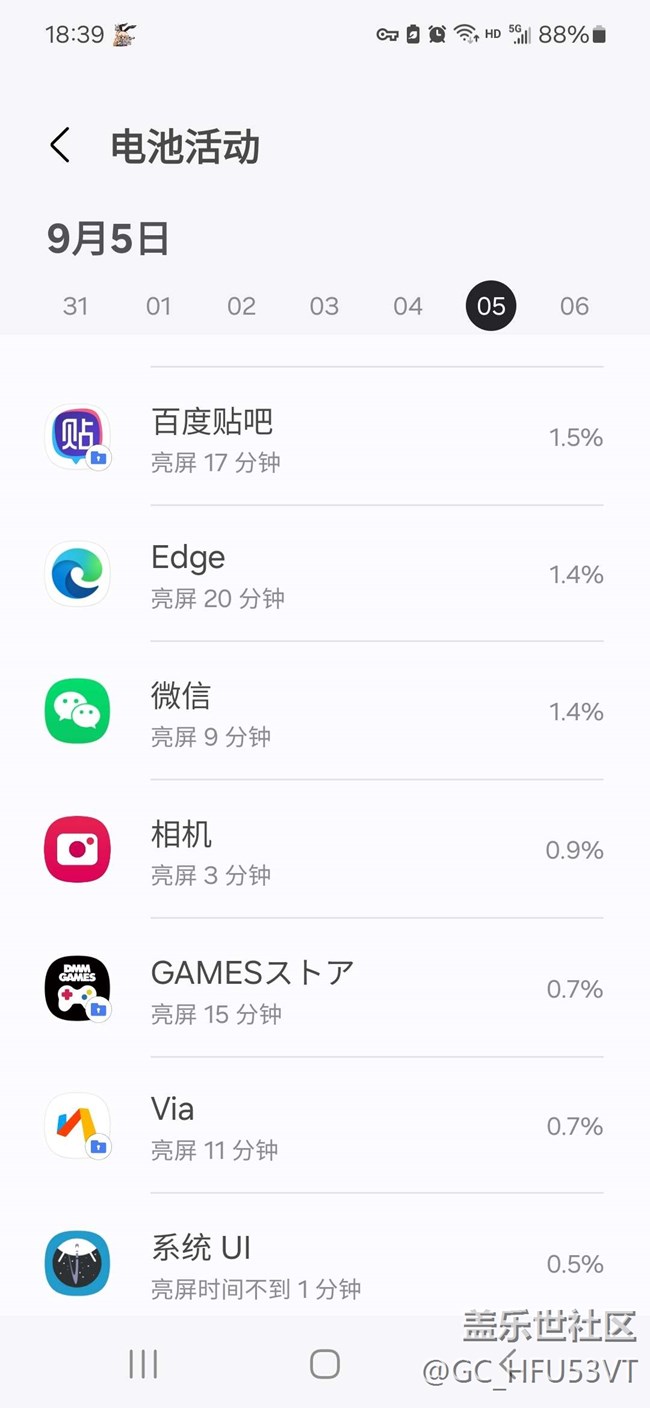The image size is (650, 1408).
Task: Open 百度贴吧 battery usage details
Action: (325, 438)
